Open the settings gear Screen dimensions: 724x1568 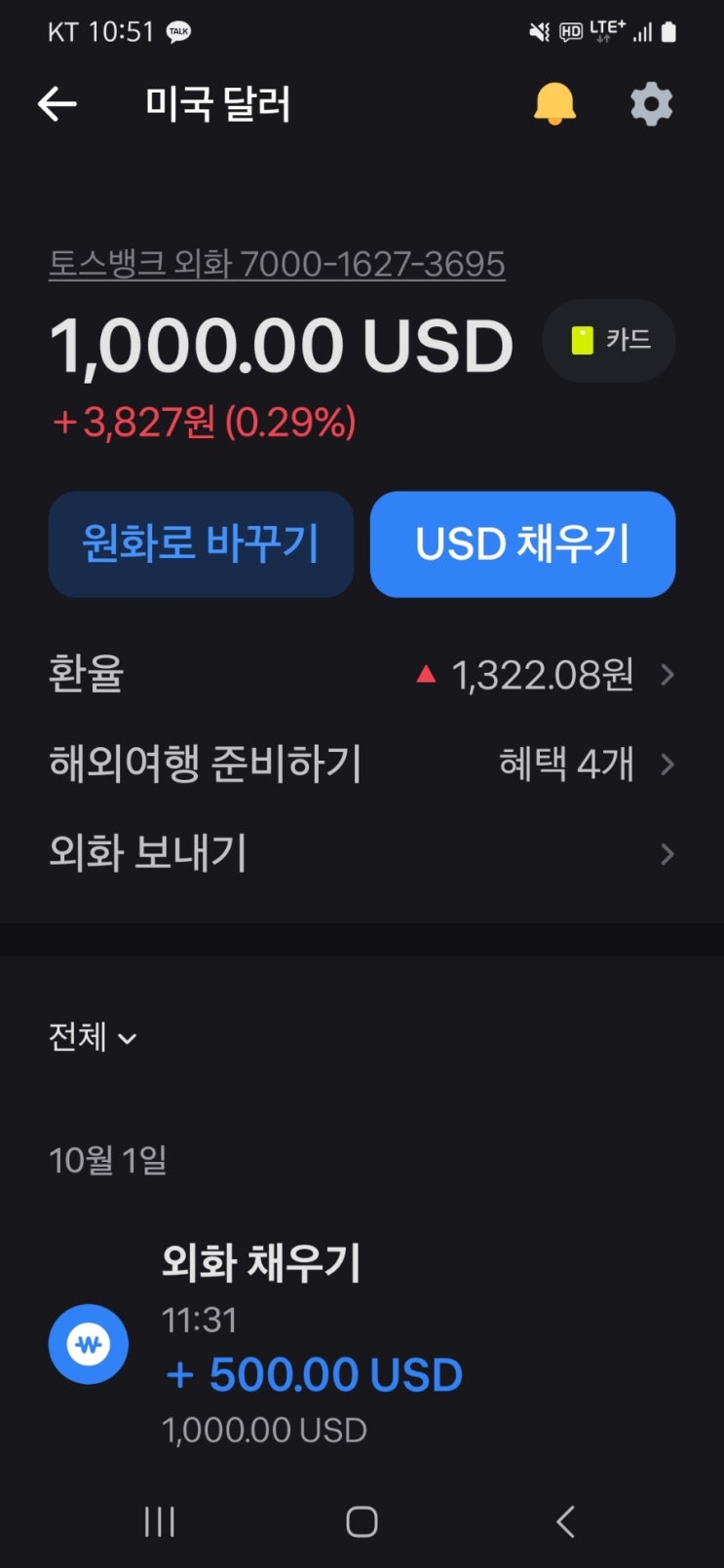pyautogui.click(x=651, y=104)
